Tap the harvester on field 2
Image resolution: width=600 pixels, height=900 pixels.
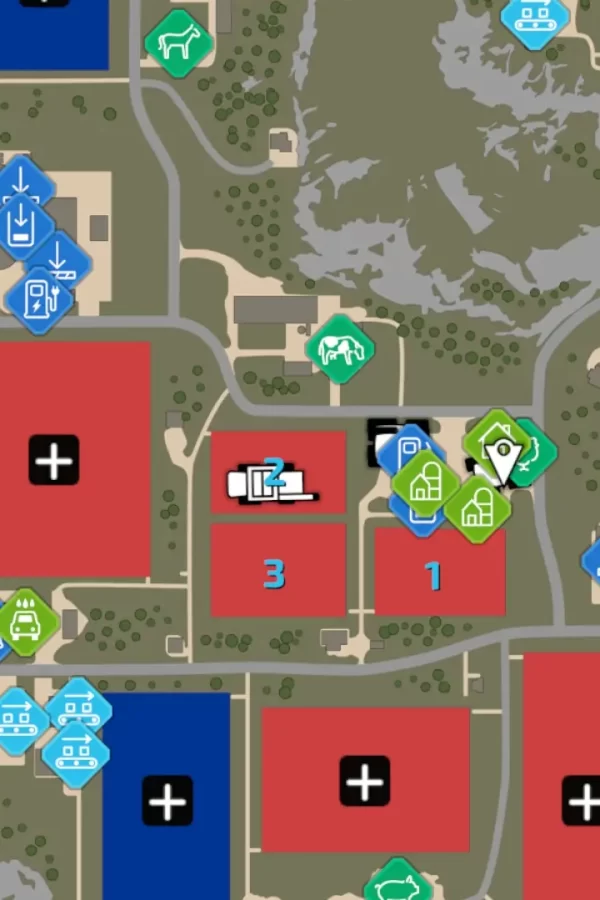270,482
